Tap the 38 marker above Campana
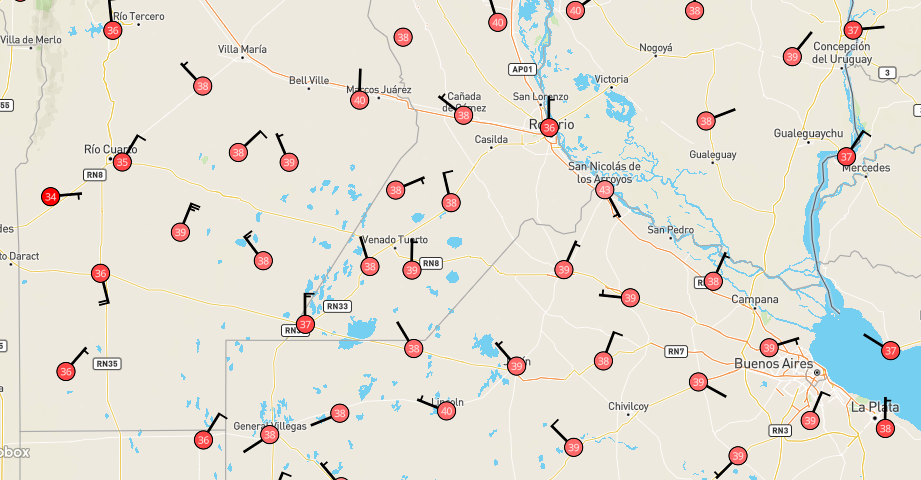 coord(712,282)
